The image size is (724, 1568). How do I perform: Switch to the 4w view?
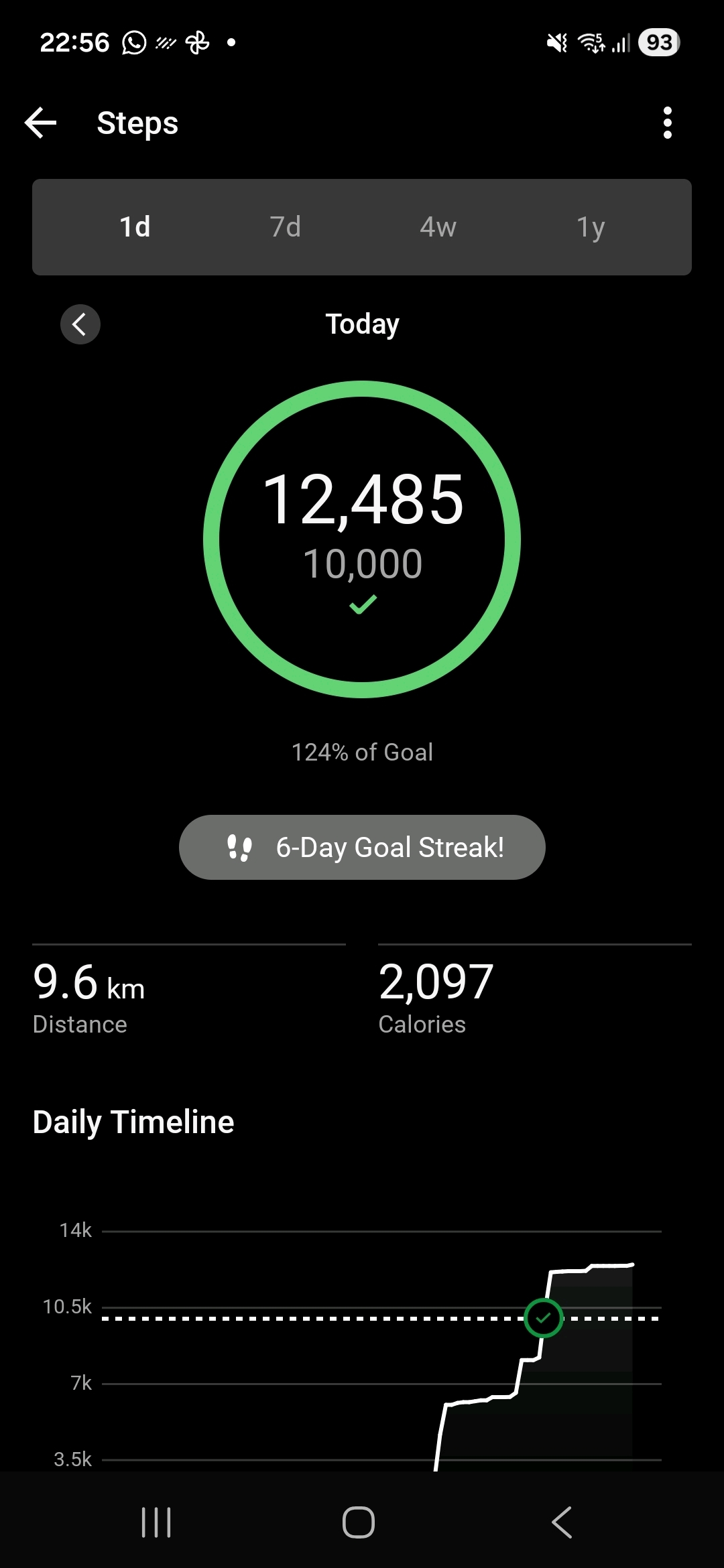click(438, 227)
